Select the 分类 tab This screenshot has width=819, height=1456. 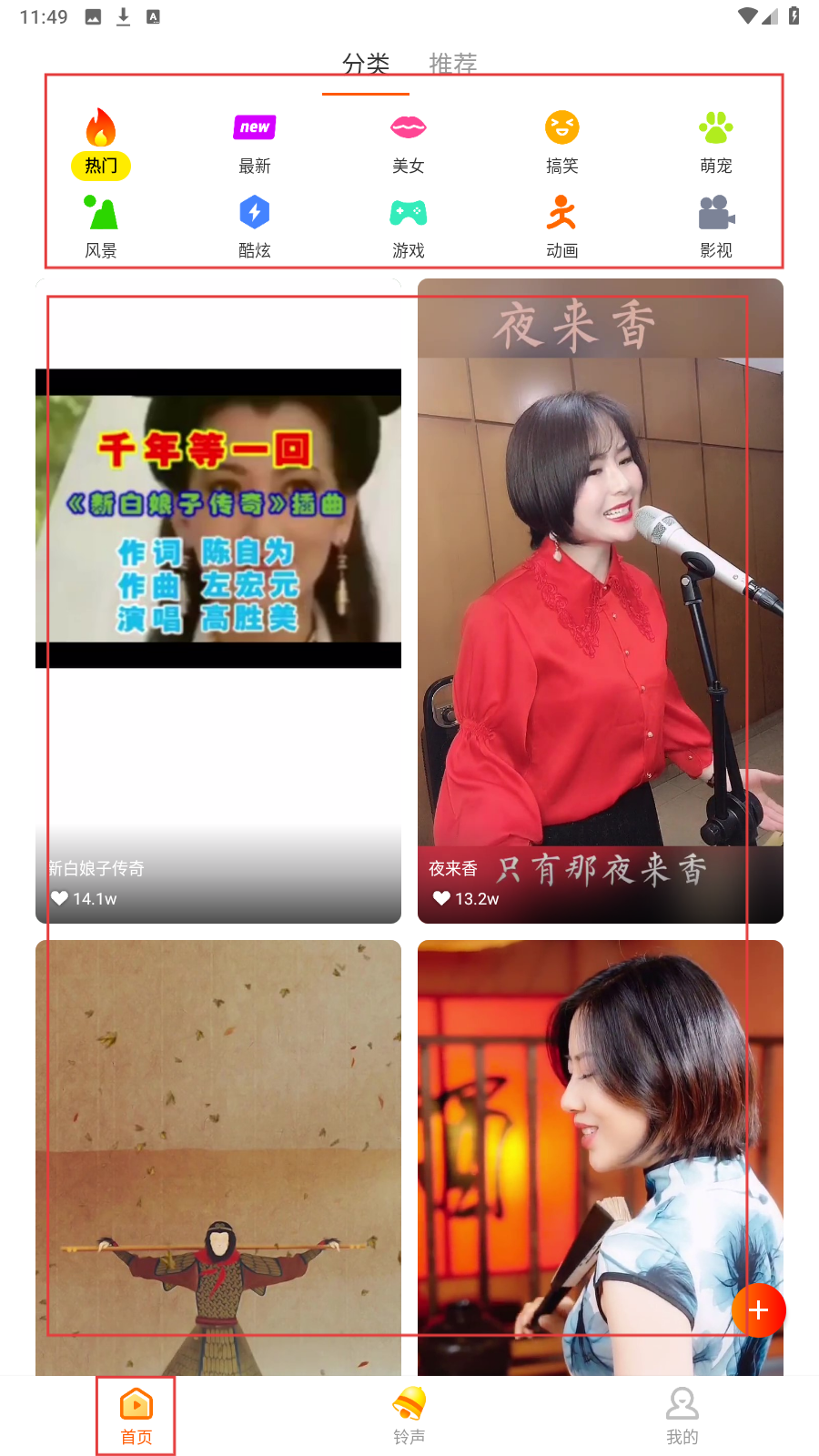[x=366, y=64]
